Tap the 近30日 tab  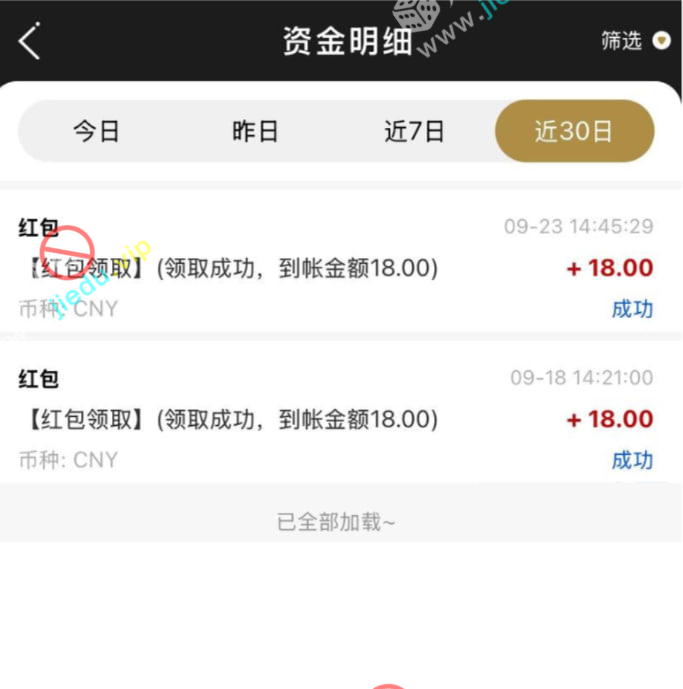coord(574,131)
